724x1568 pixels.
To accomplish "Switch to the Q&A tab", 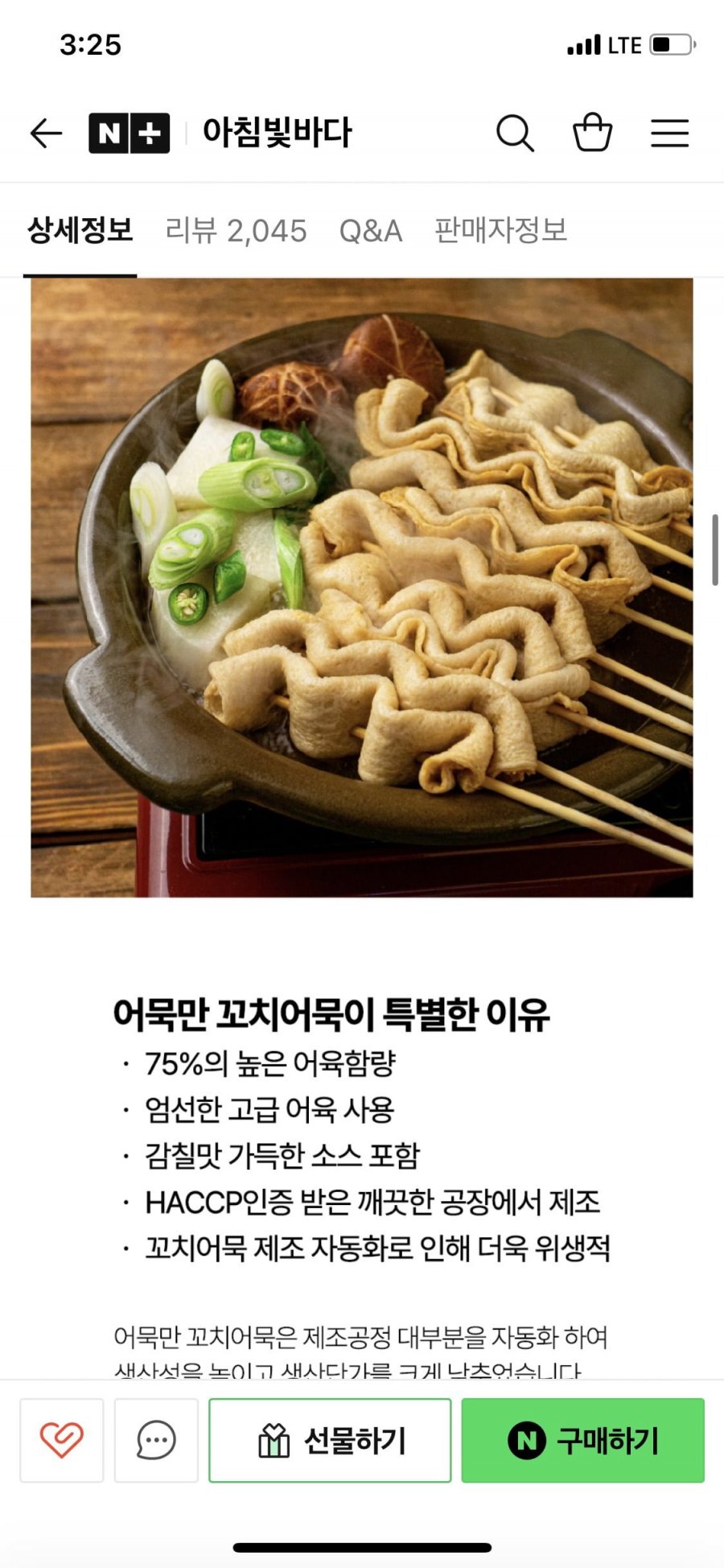I will pos(370,231).
